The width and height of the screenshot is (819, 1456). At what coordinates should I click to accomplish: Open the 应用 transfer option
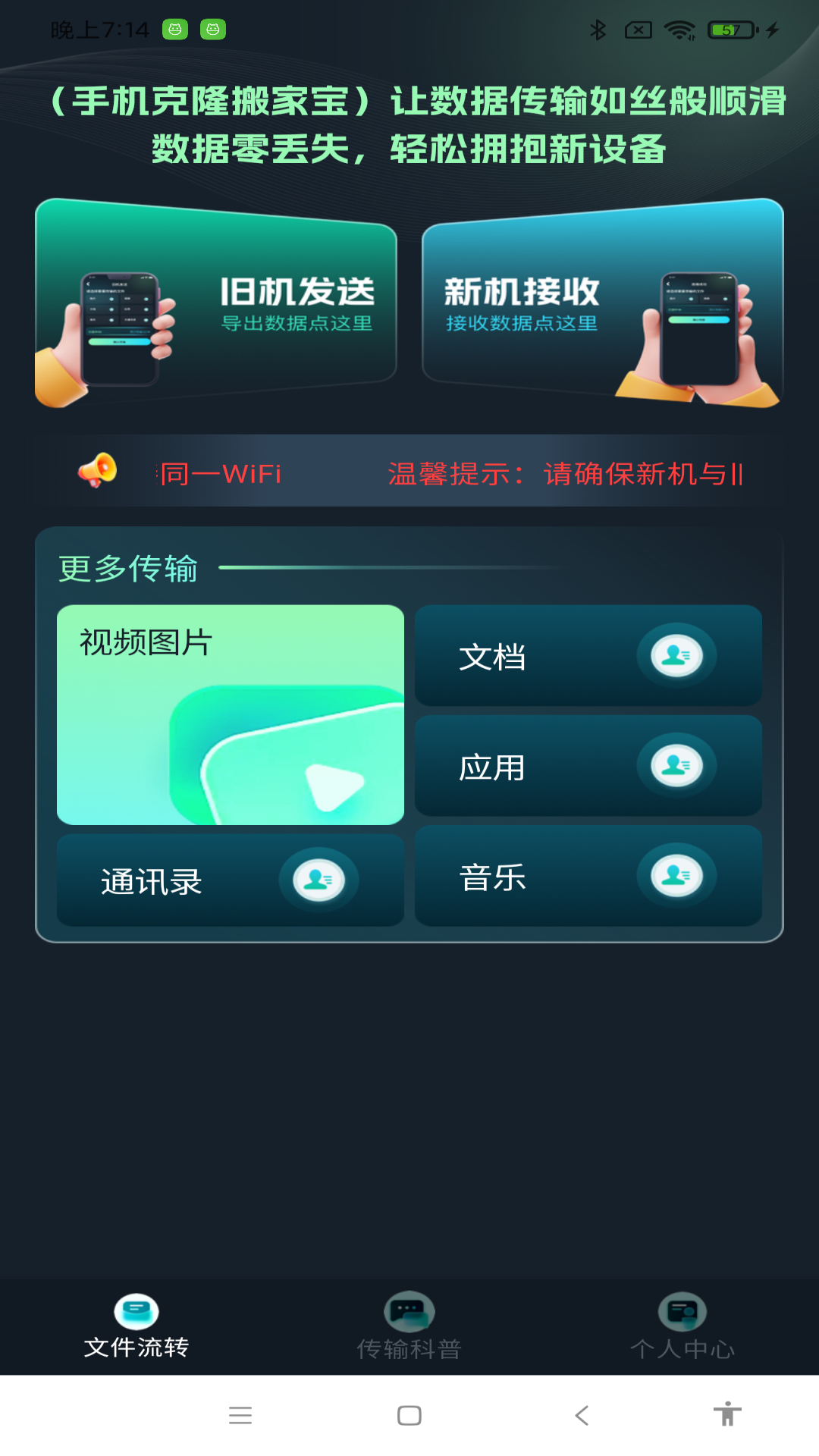point(588,766)
